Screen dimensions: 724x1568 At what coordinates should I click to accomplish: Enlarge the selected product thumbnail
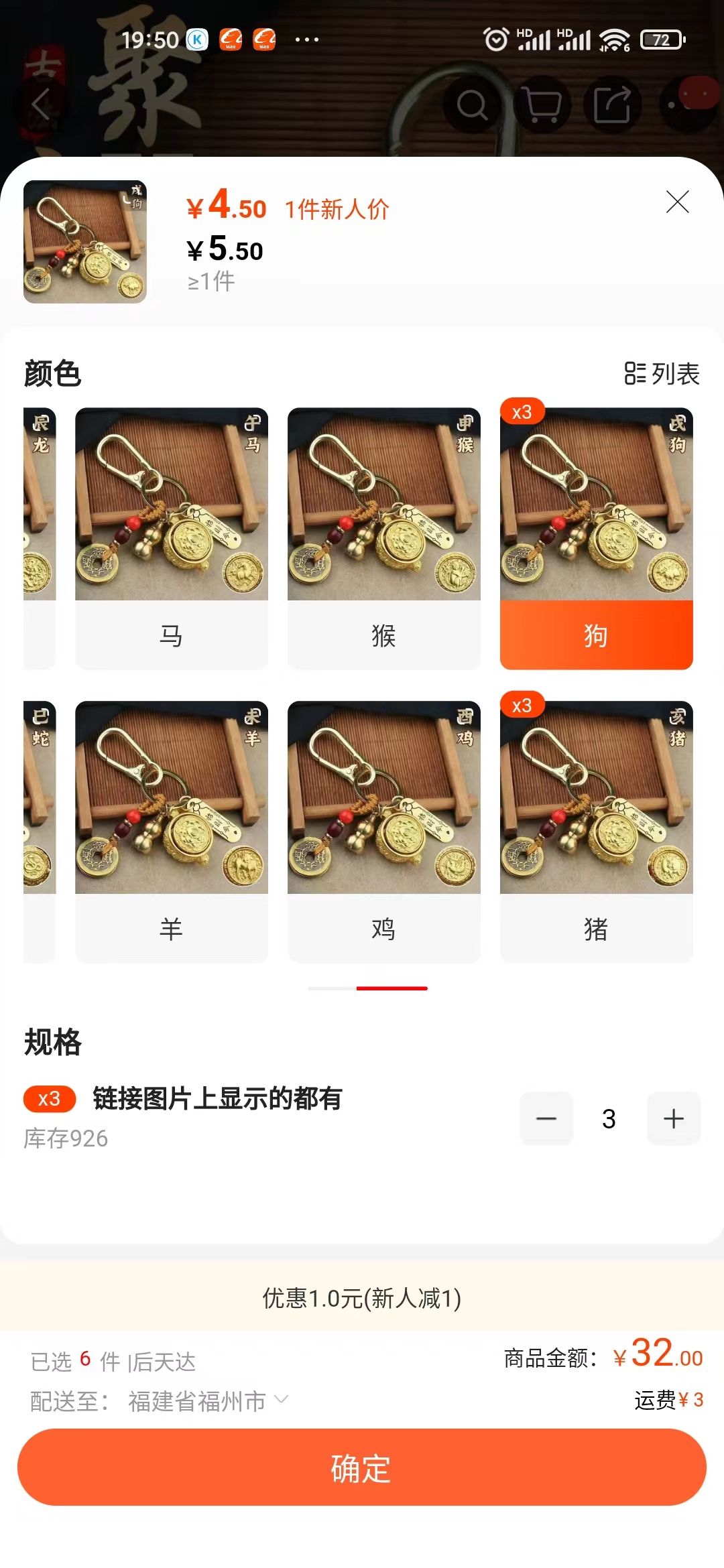coord(85,242)
